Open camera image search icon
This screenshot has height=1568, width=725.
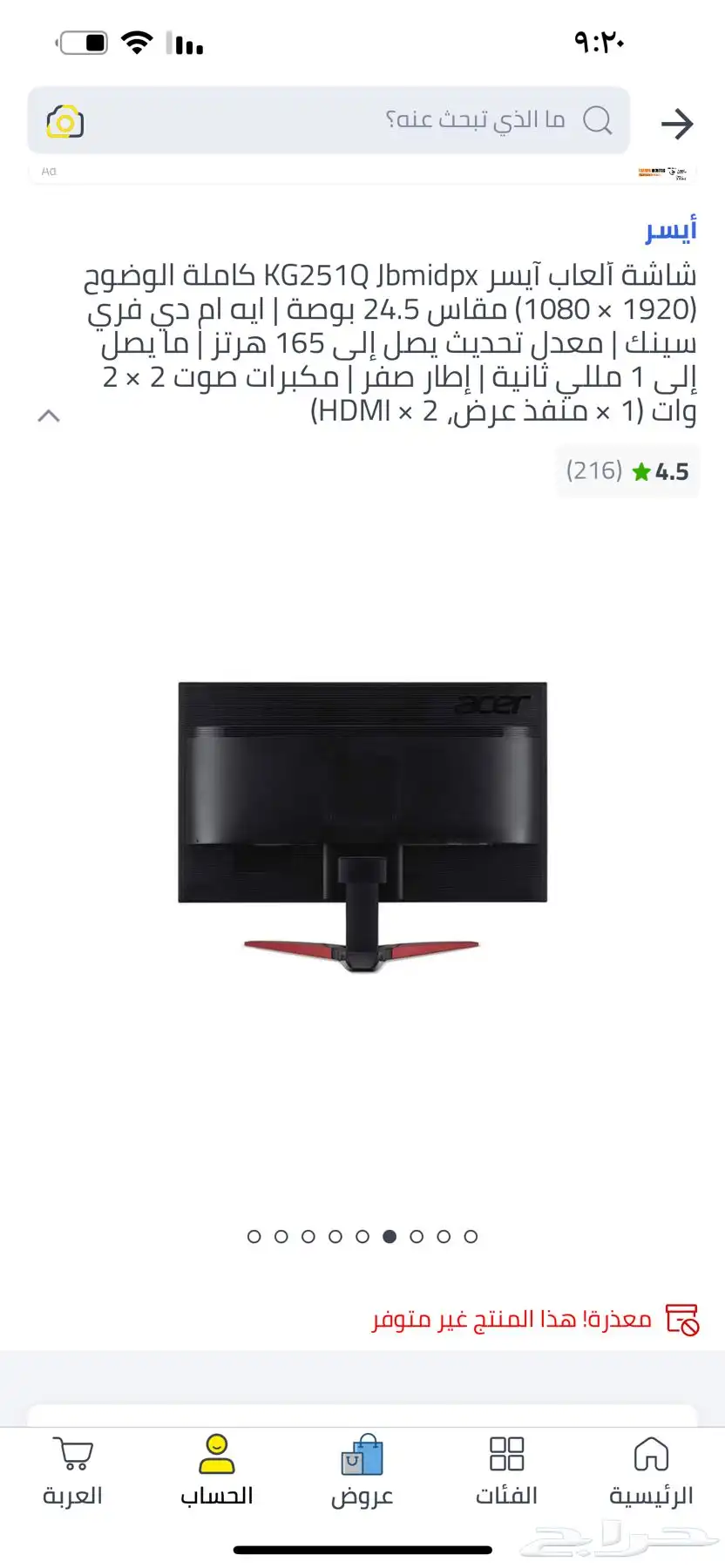click(65, 122)
